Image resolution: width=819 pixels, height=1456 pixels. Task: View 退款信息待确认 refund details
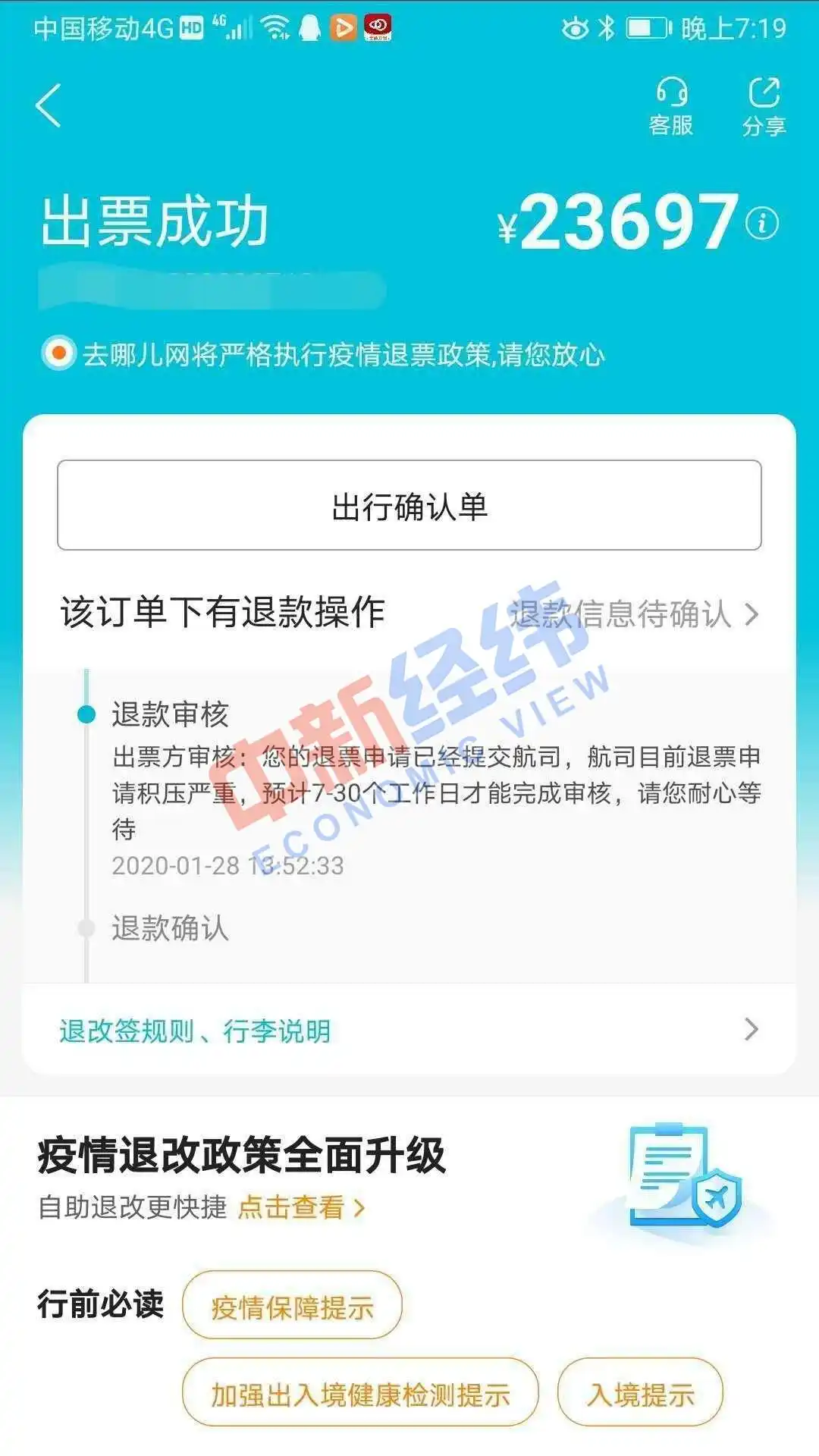coord(633,613)
